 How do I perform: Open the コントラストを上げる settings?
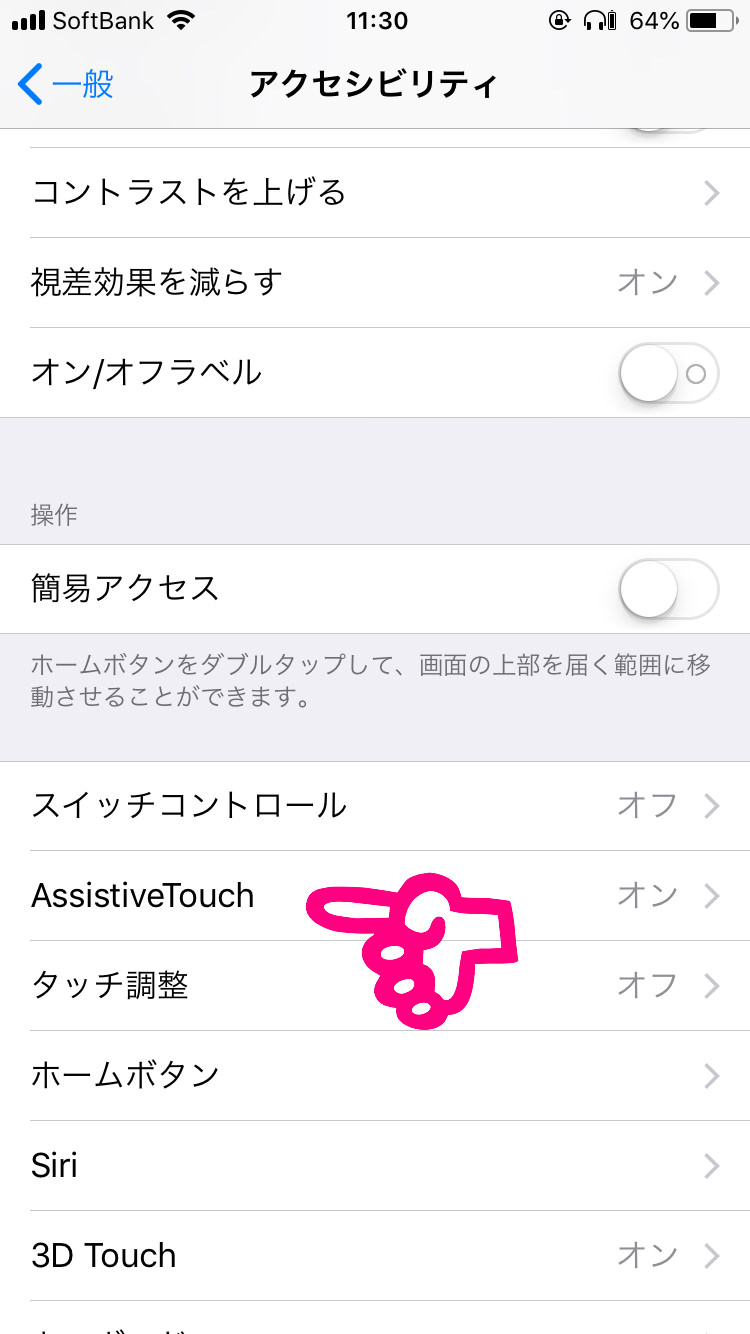(375, 192)
